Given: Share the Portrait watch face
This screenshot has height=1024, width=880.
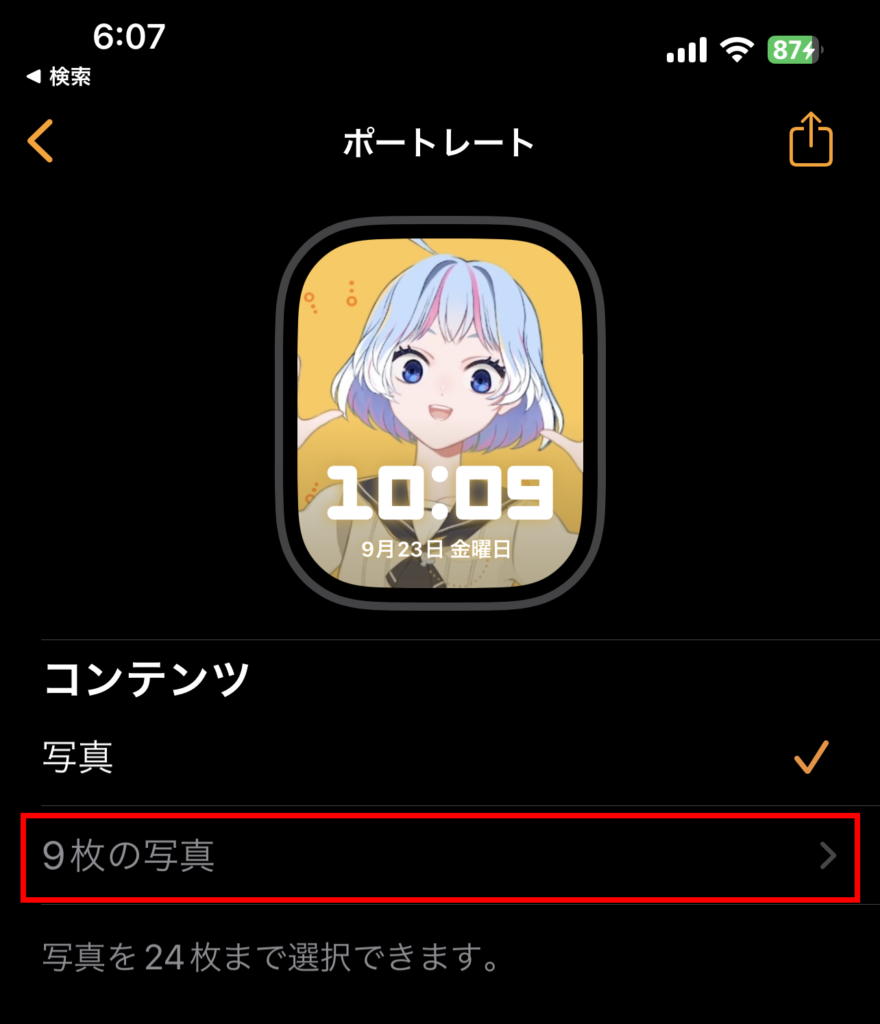Looking at the screenshot, I should [810, 141].
